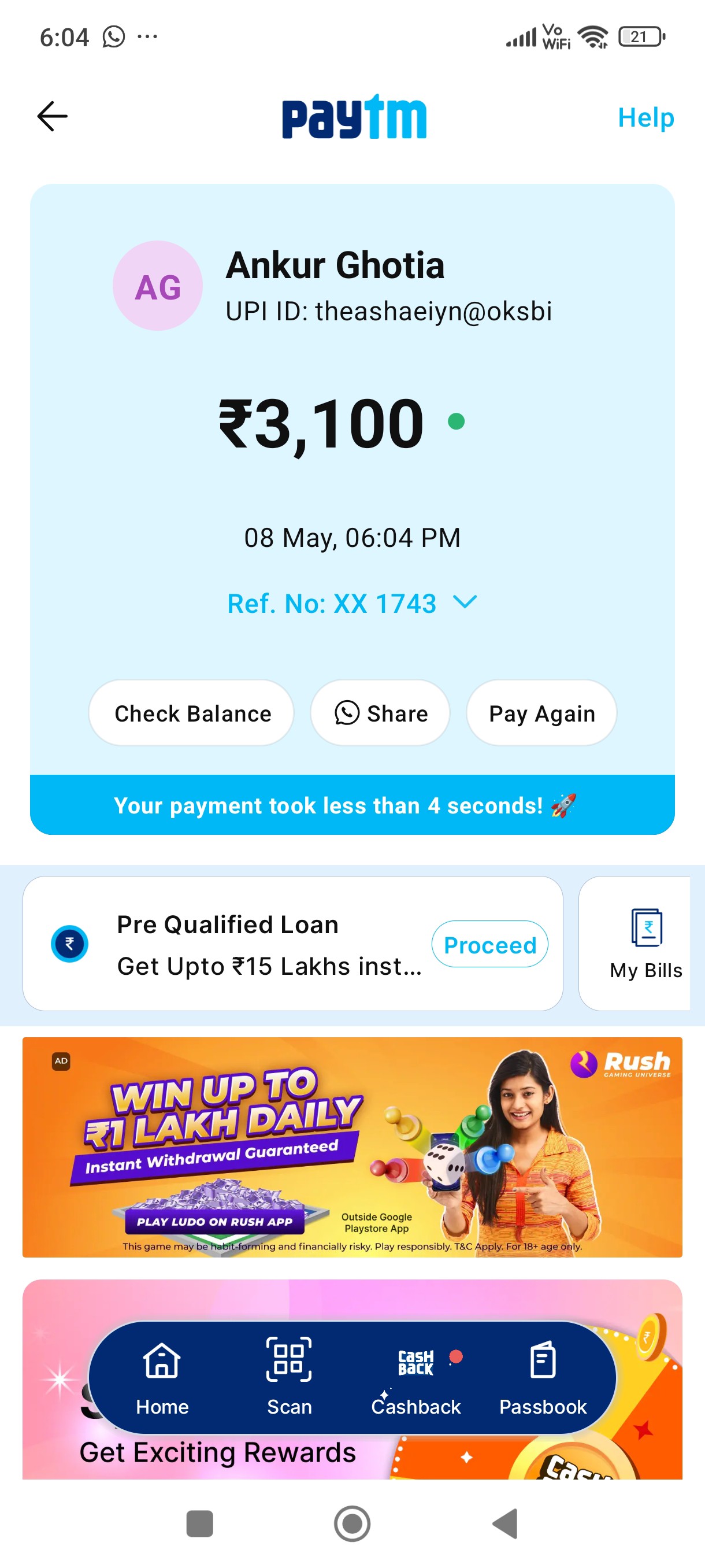Open the Help link

[645, 117]
